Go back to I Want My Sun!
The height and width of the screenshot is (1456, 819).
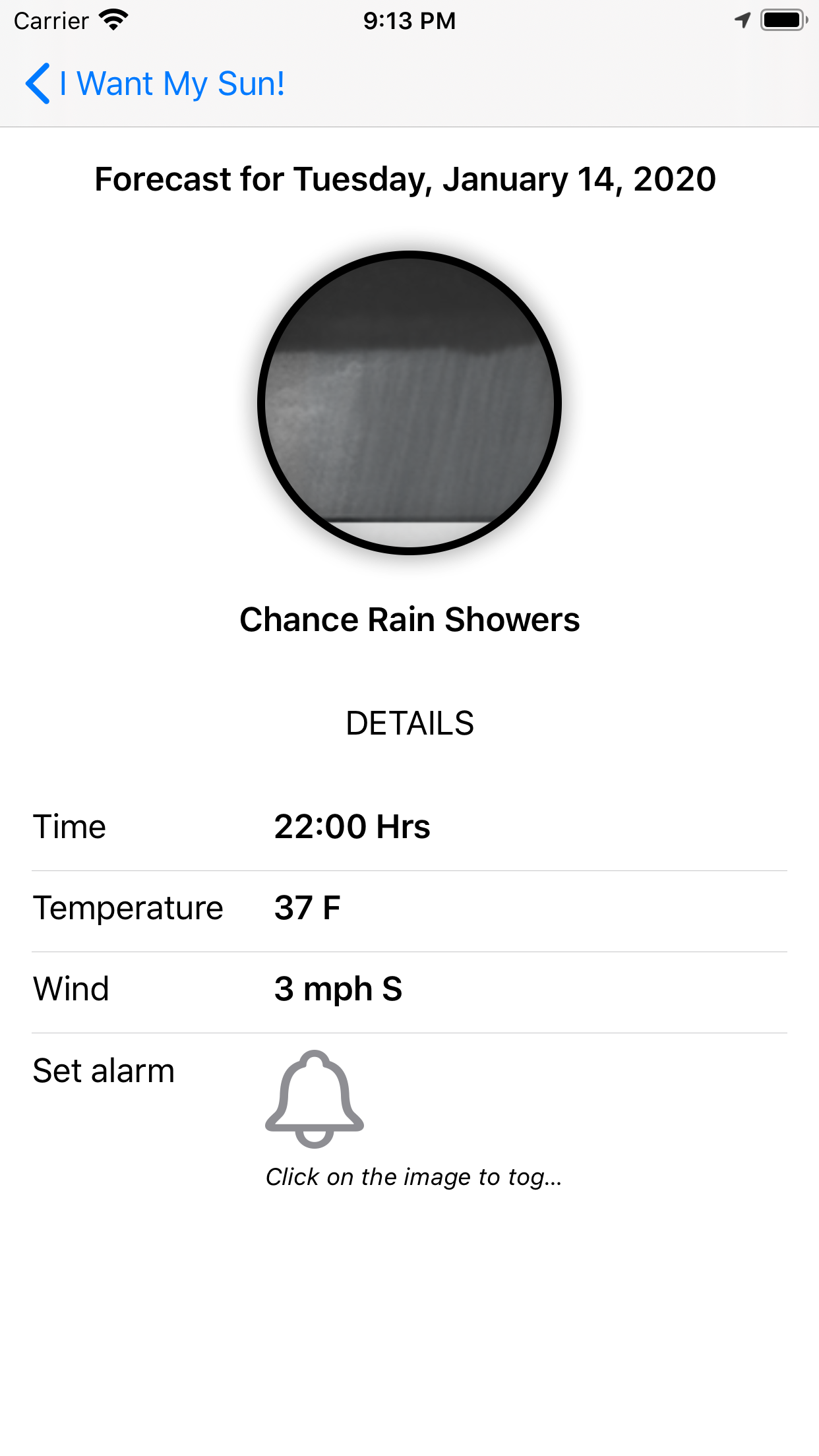(x=155, y=84)
